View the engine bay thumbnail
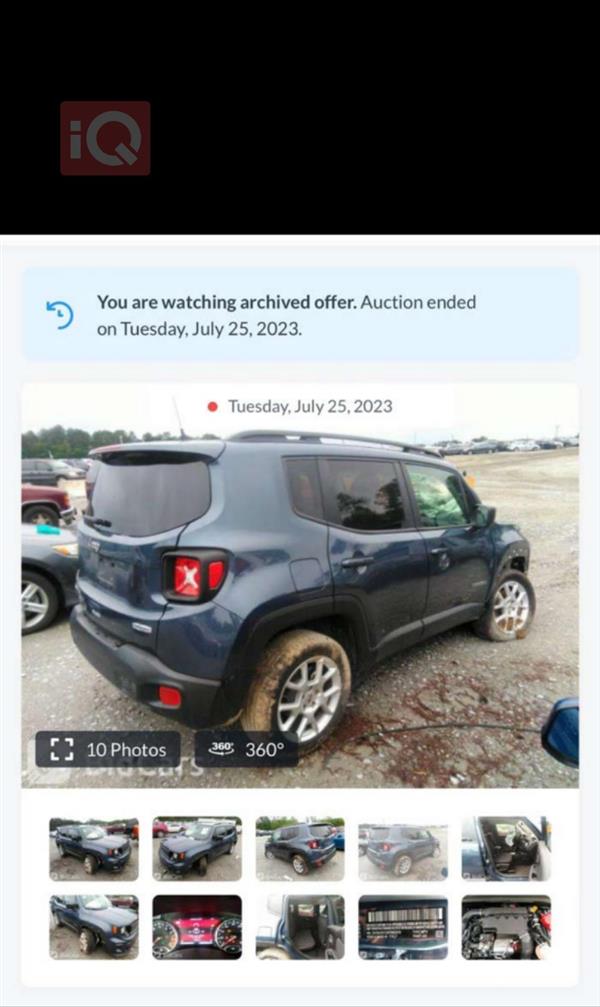Image resolution: width=600 pixels, height=1007 pixels. 506,927
